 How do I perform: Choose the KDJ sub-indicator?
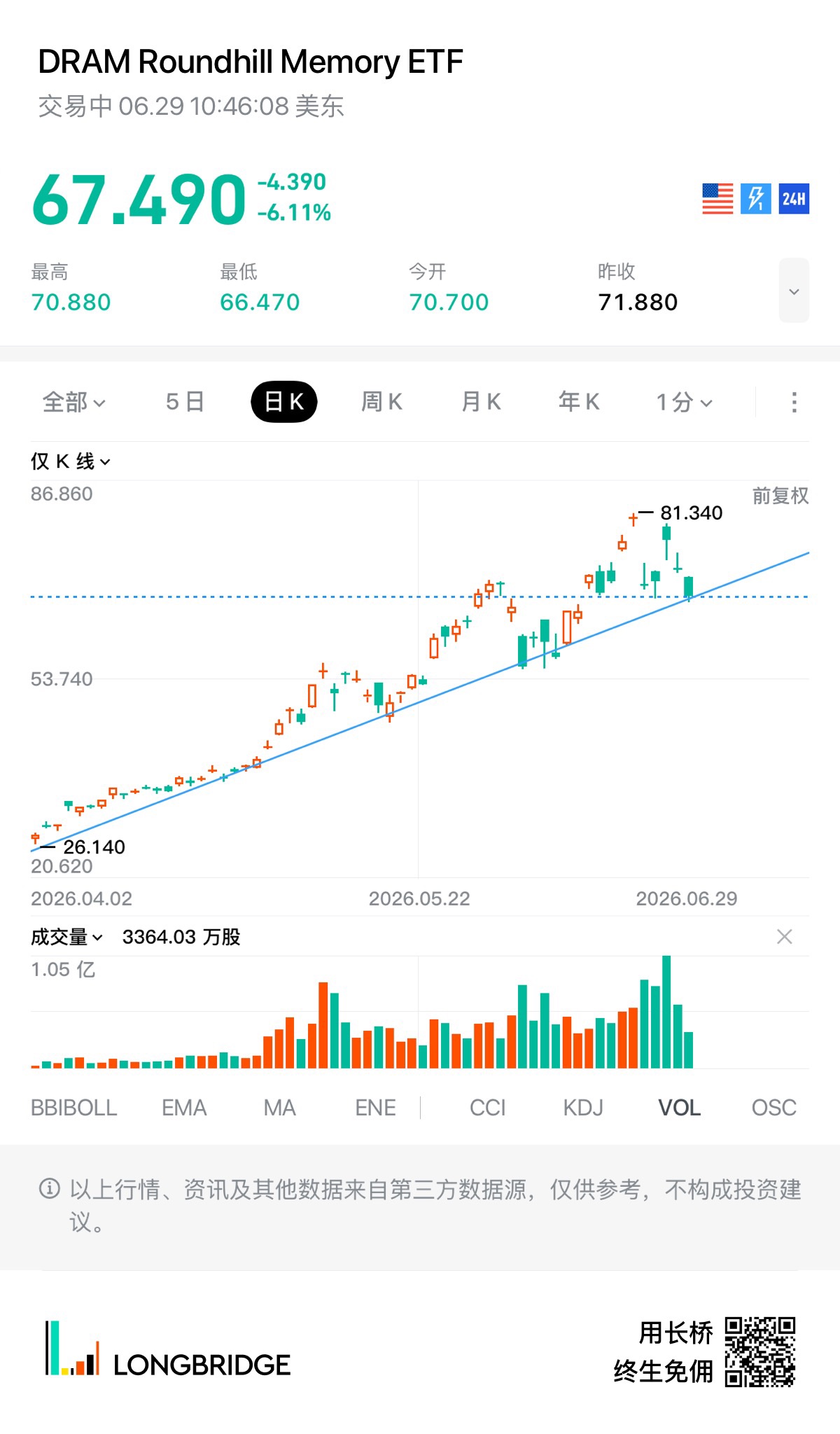point(583,1108)
